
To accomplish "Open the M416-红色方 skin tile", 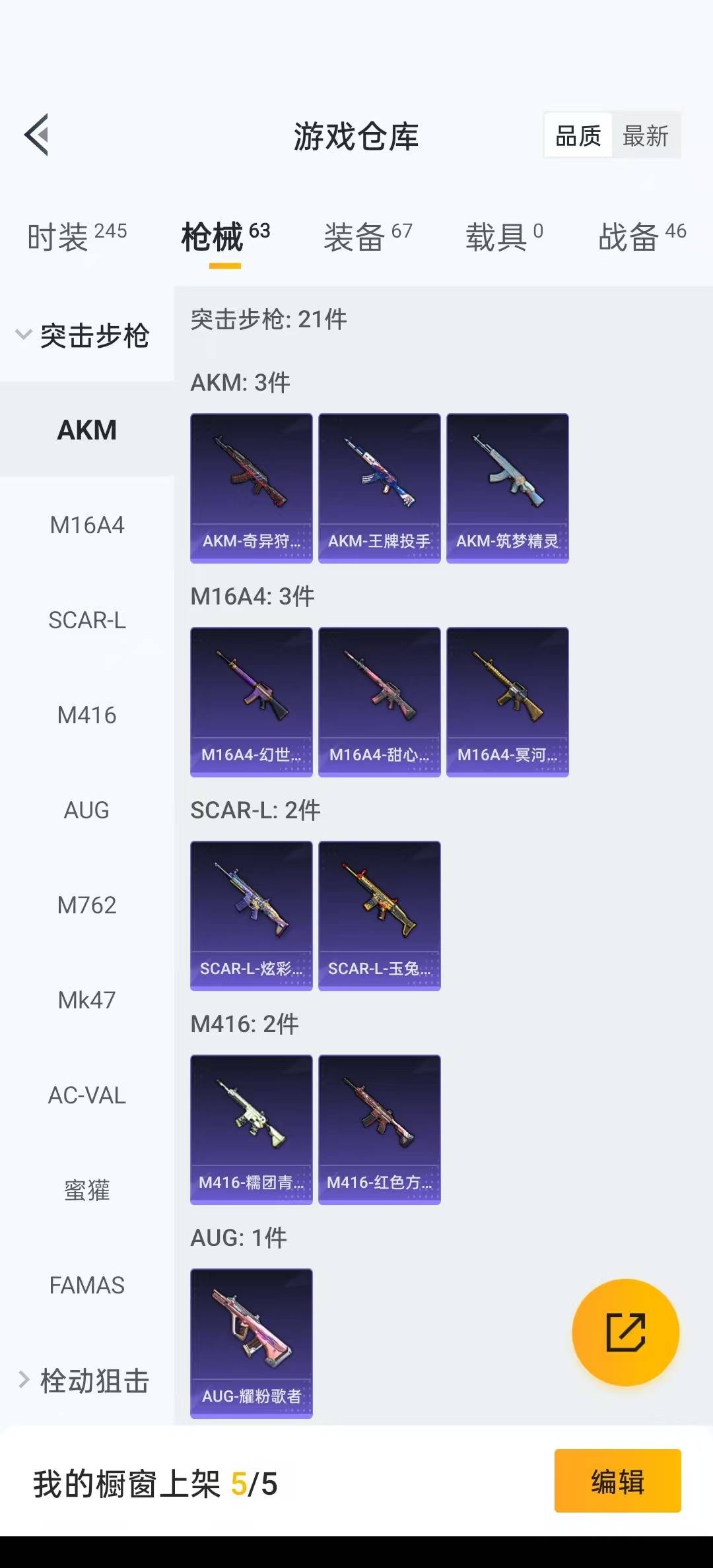I will tap(379, 1129).
